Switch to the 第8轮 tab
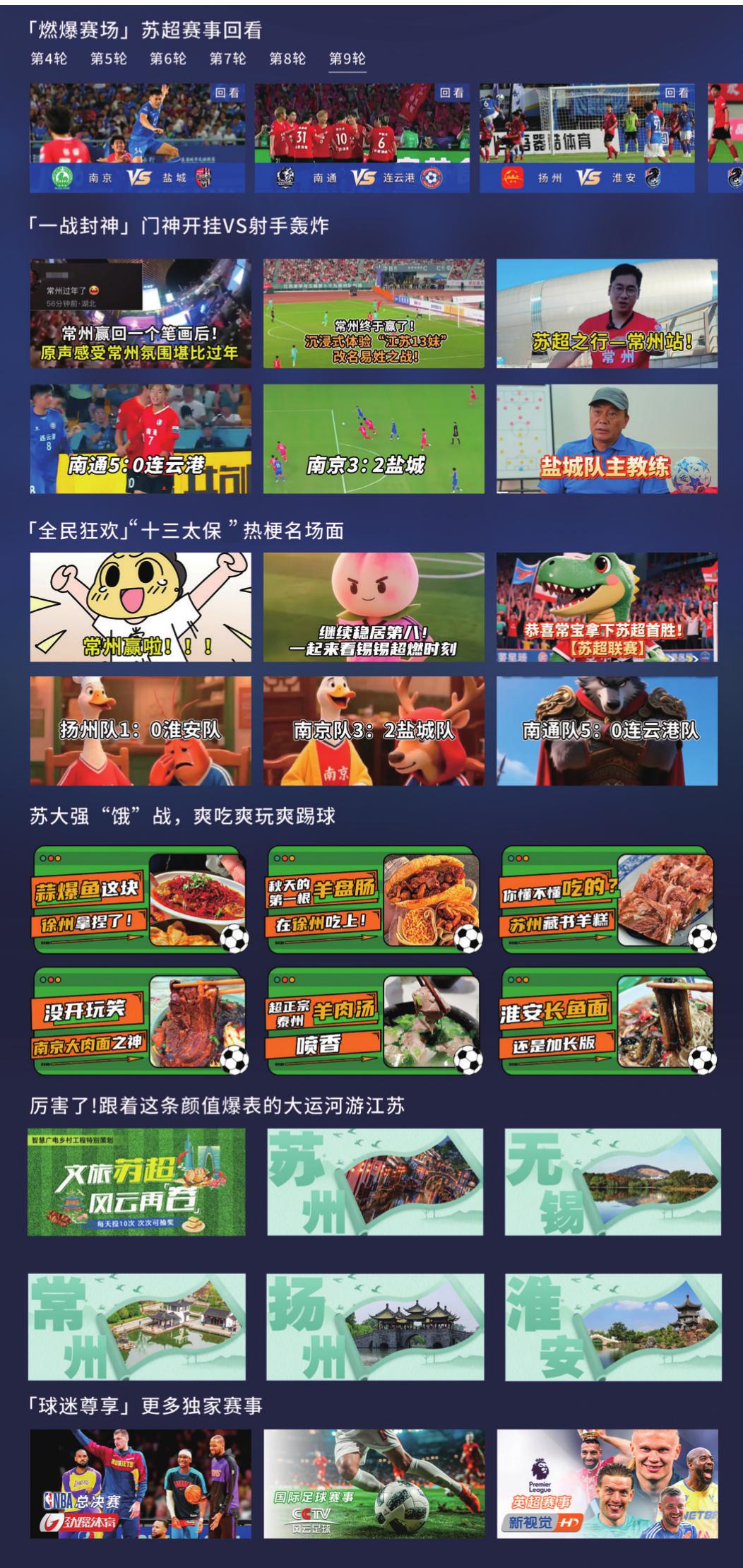Viewport: 743px width, 1568px height. (x=287, y=59)
